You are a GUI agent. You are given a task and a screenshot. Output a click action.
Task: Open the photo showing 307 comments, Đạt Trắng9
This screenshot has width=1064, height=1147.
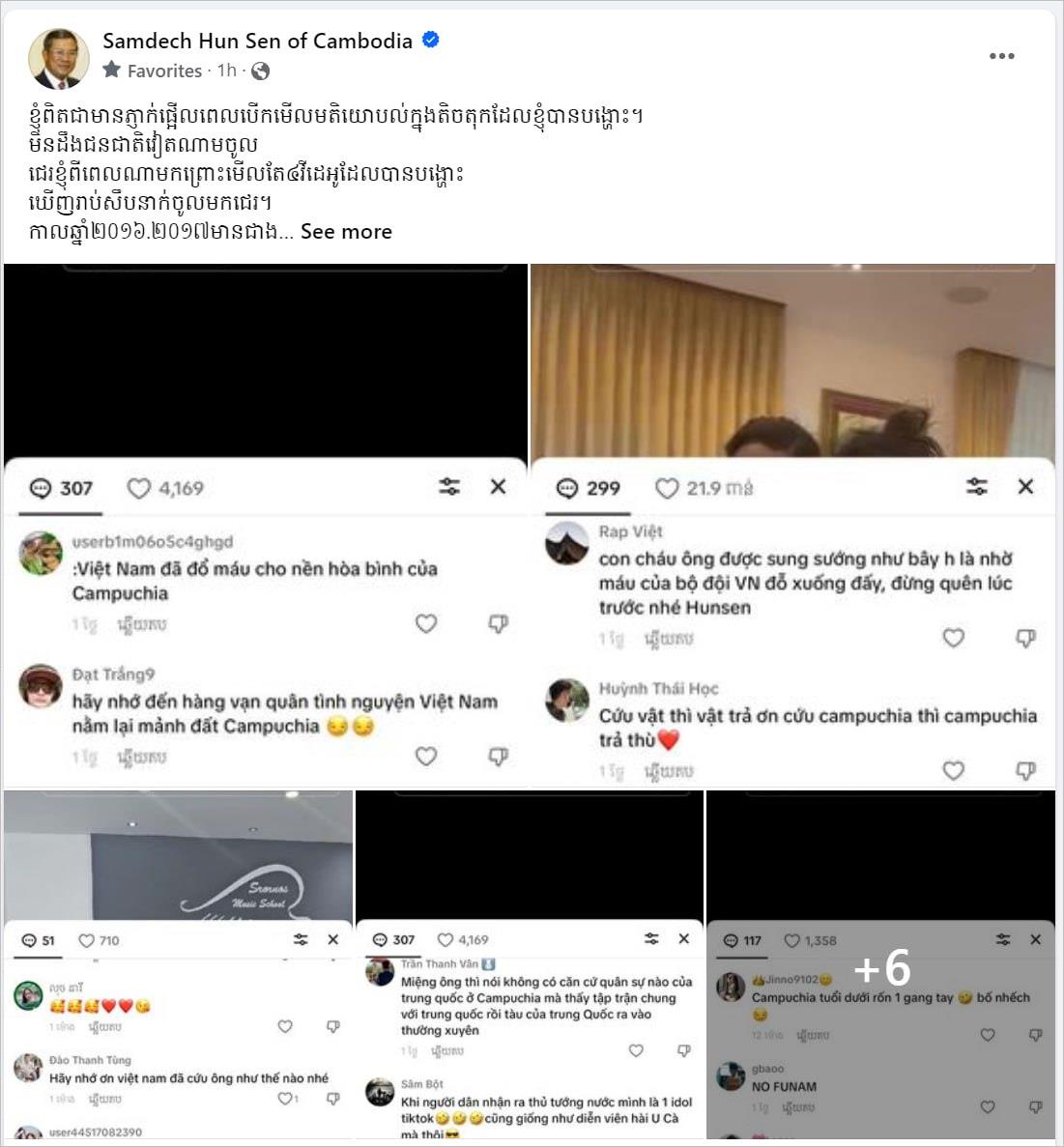(266, 525)
